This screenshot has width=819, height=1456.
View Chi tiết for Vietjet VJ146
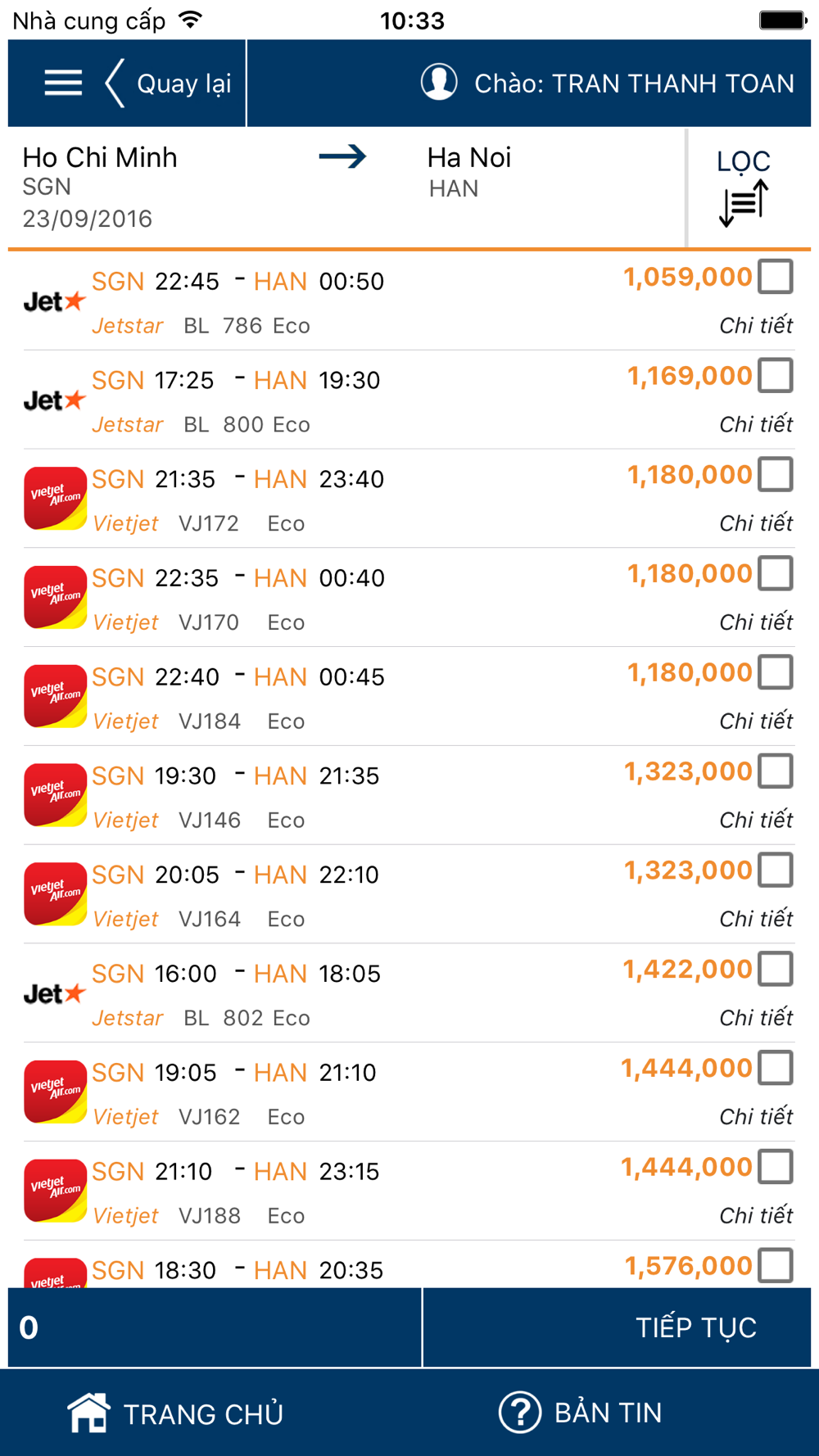pos(755,821)
